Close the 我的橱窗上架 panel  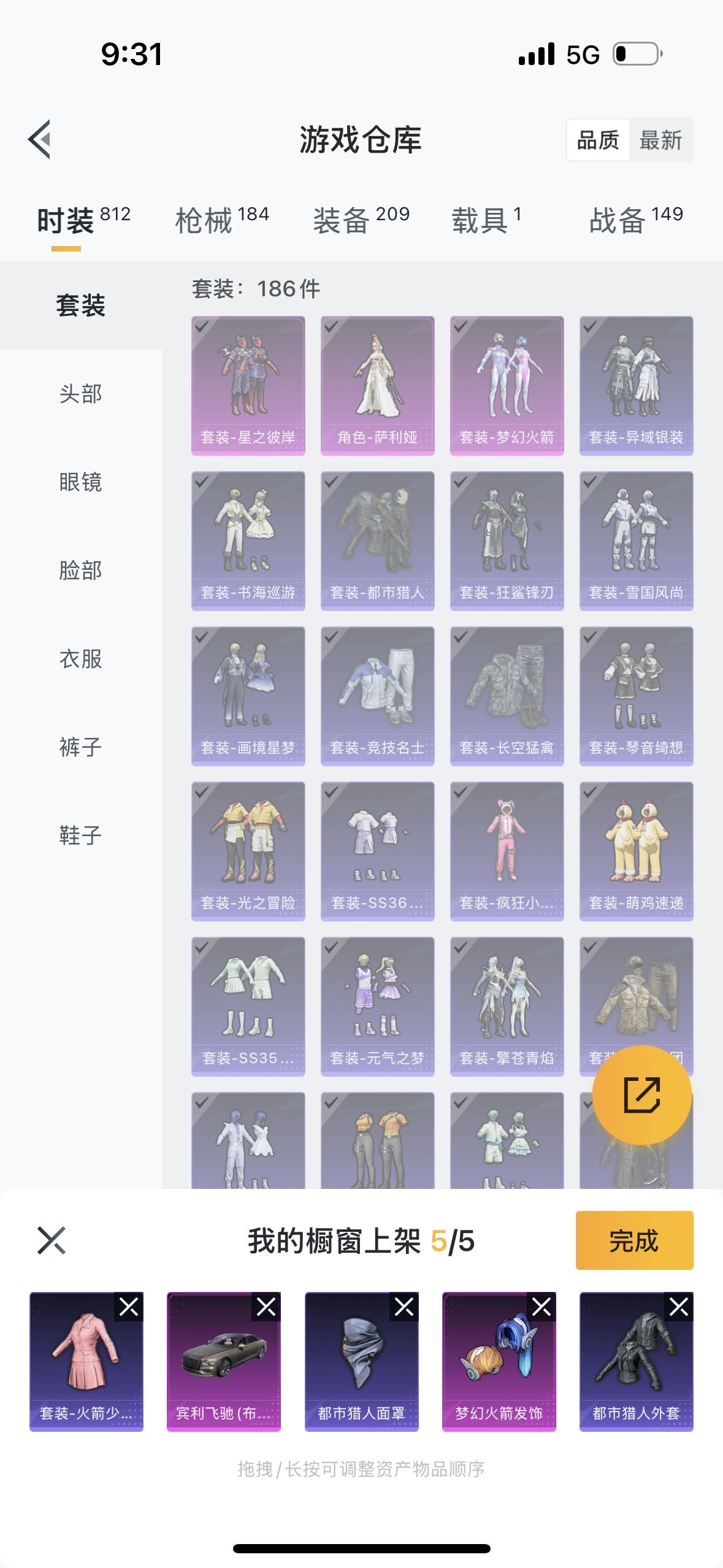[52, 1240]
